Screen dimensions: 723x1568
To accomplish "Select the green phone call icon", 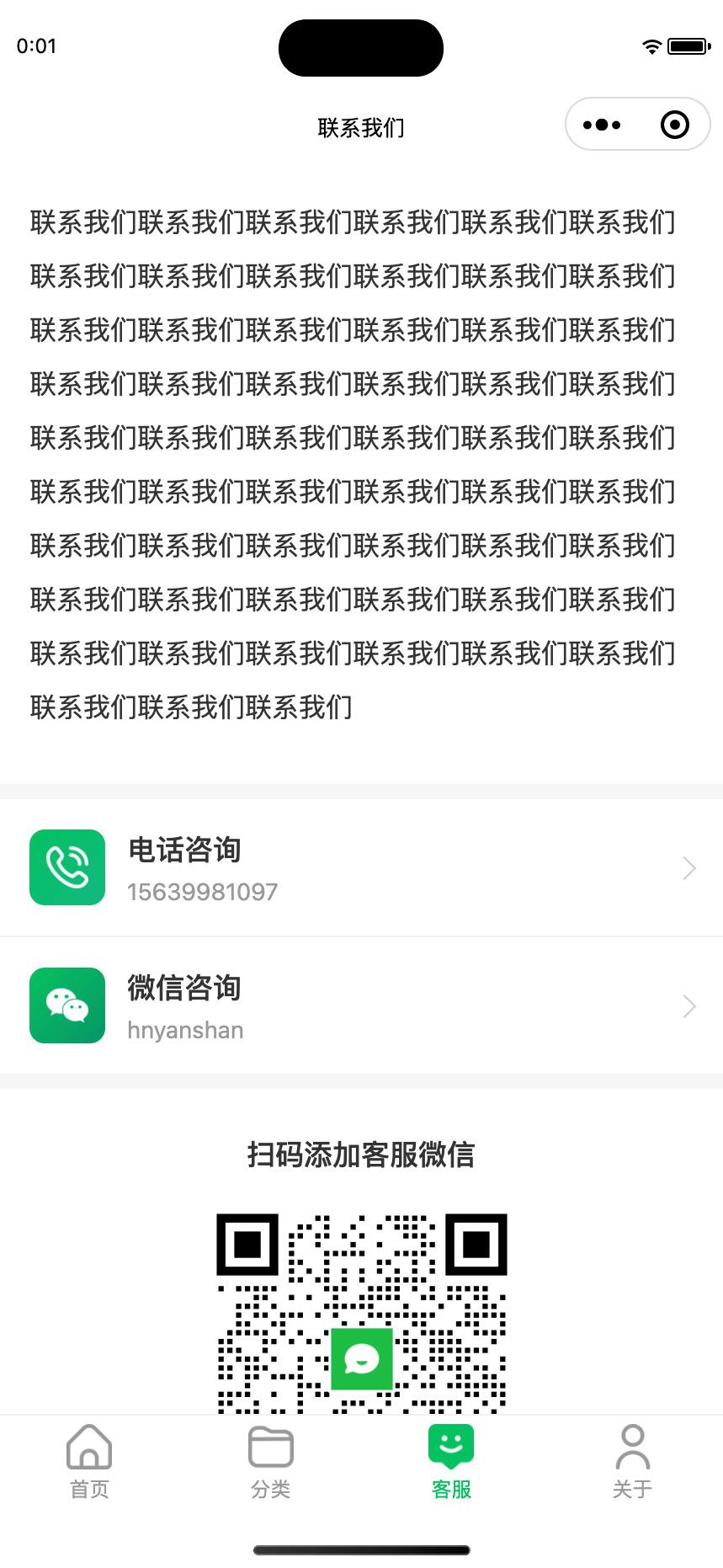I will (x=66, y=867).
